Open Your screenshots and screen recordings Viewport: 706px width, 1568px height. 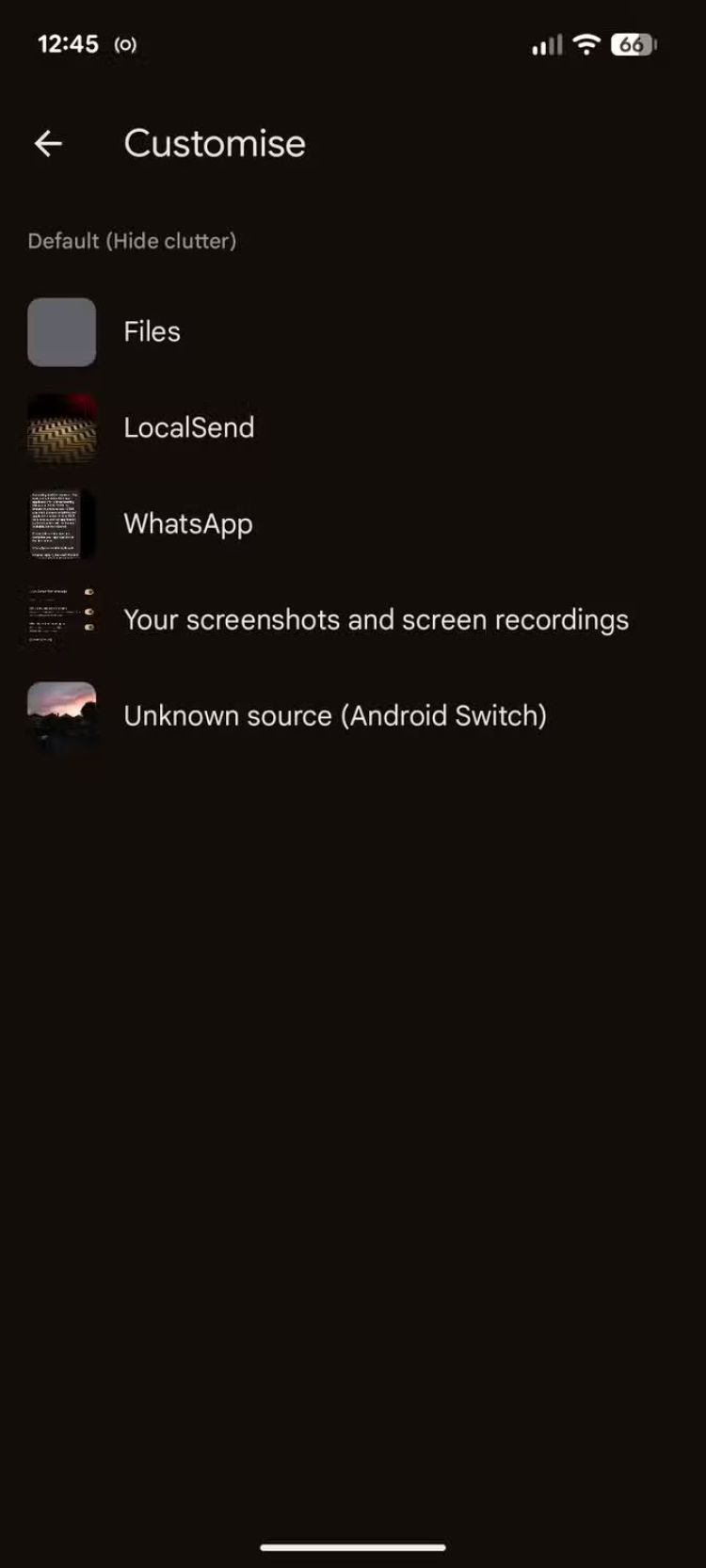(376, 620)
